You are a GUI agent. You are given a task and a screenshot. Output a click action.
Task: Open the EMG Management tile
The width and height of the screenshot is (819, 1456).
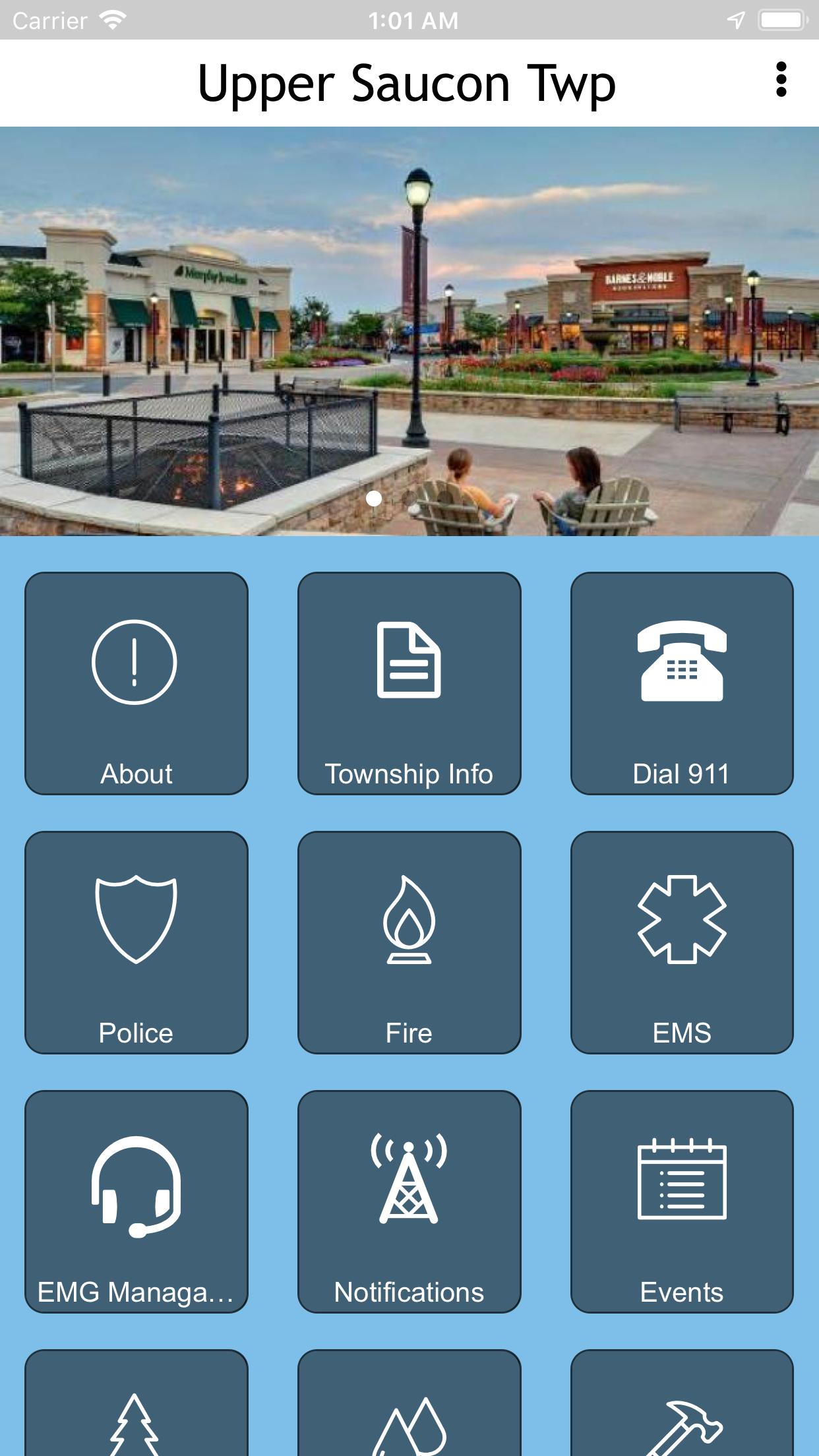(136, 1201)
